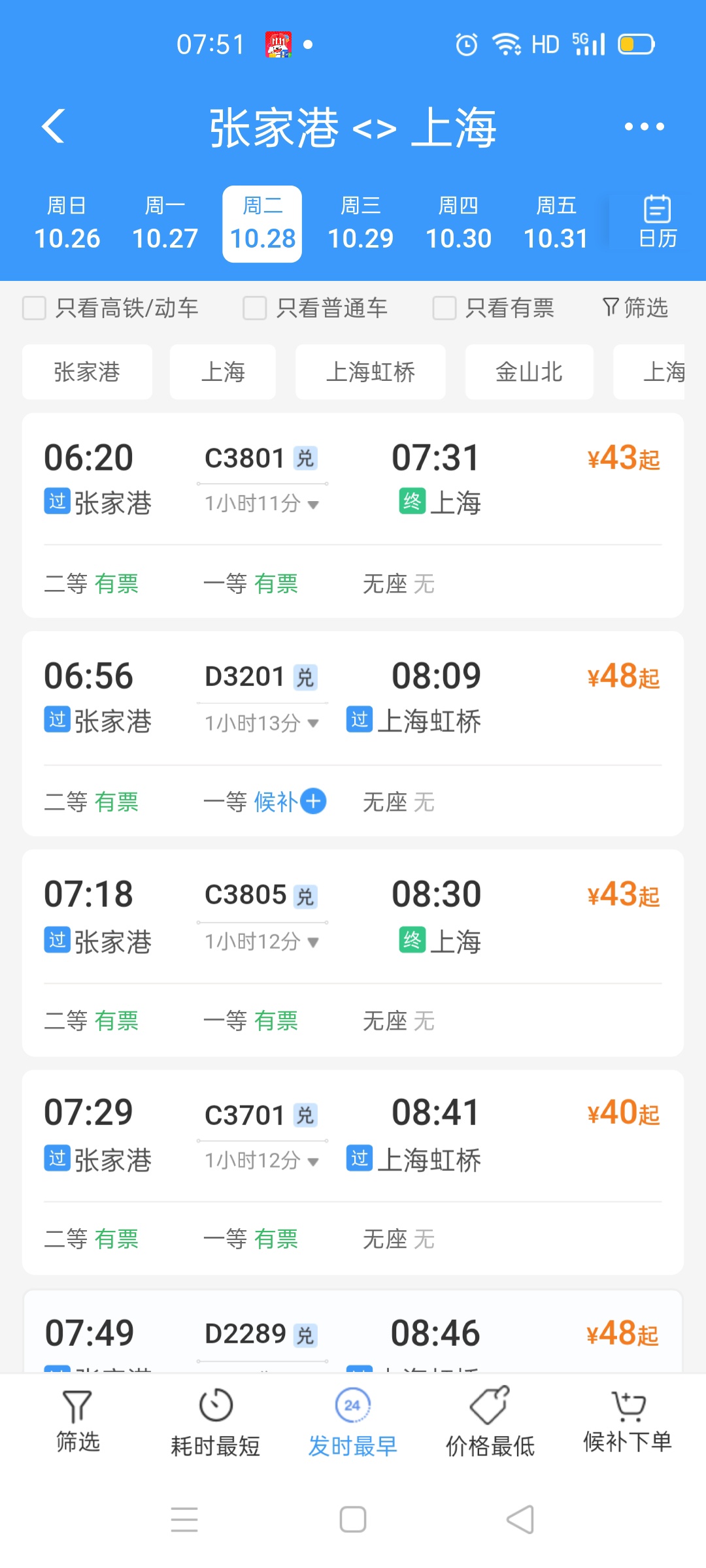Expand stops for train D3201 duration

pyautogui.click(x=262, y=723)
